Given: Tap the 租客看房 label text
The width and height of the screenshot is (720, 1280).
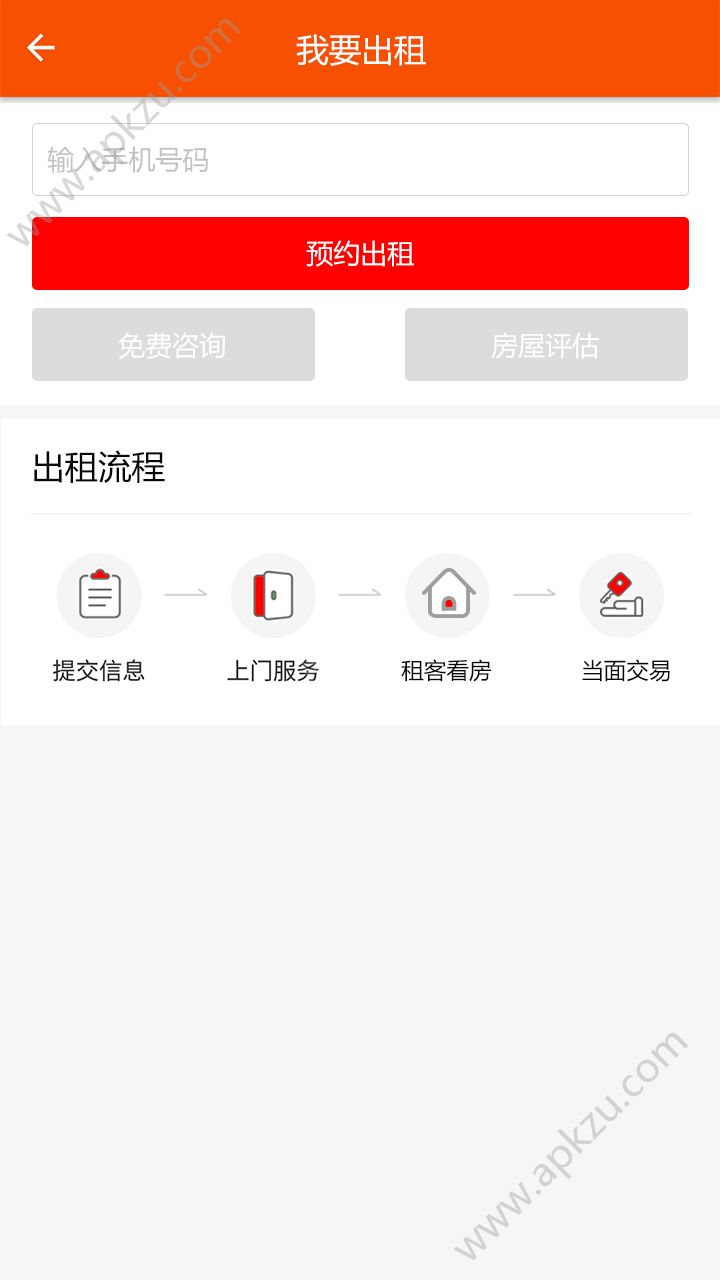Looking at the screenshot, I should click(x=447, y=671).
